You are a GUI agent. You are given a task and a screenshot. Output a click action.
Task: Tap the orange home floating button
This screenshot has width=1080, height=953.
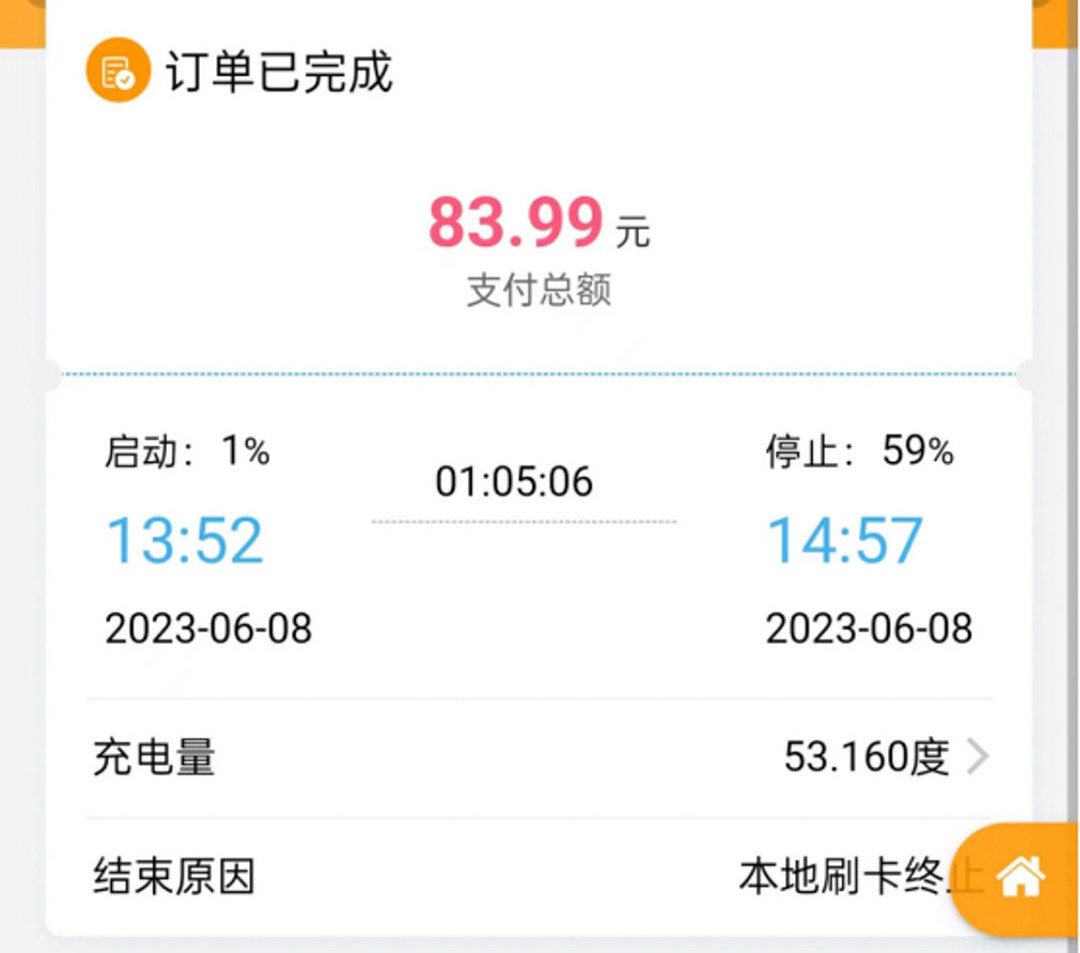(x=1019, y=879)
